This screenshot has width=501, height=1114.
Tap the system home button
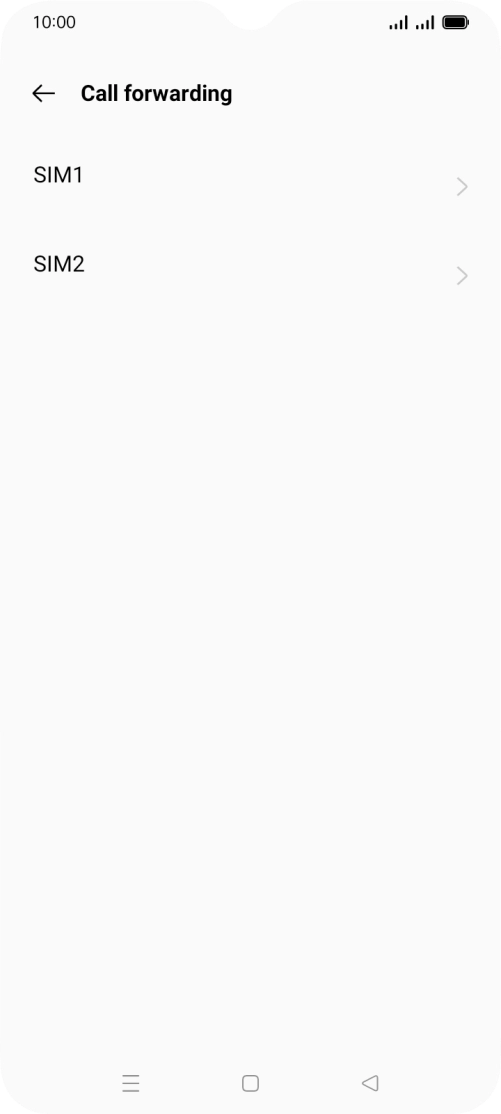[250, 1083]
